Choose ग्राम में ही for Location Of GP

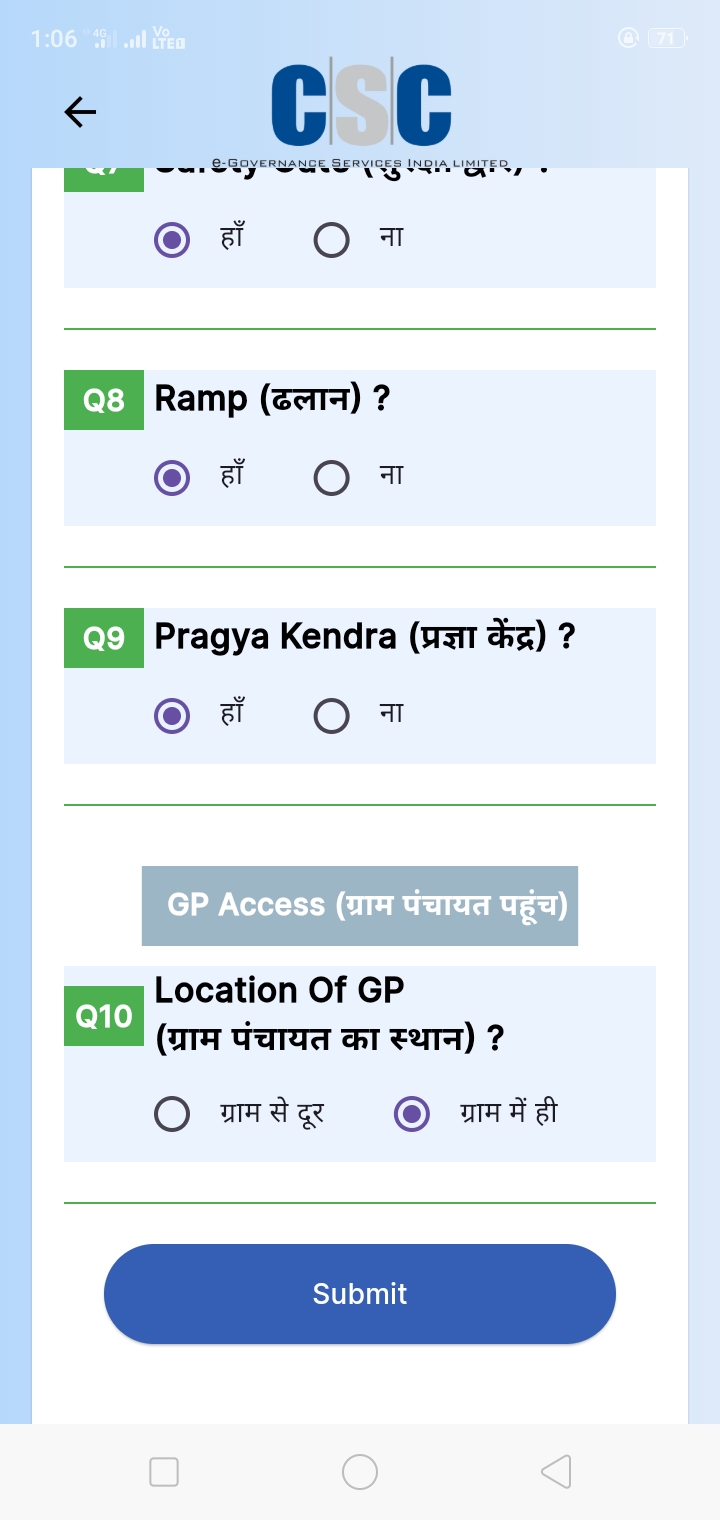[x=412, y=1114]
